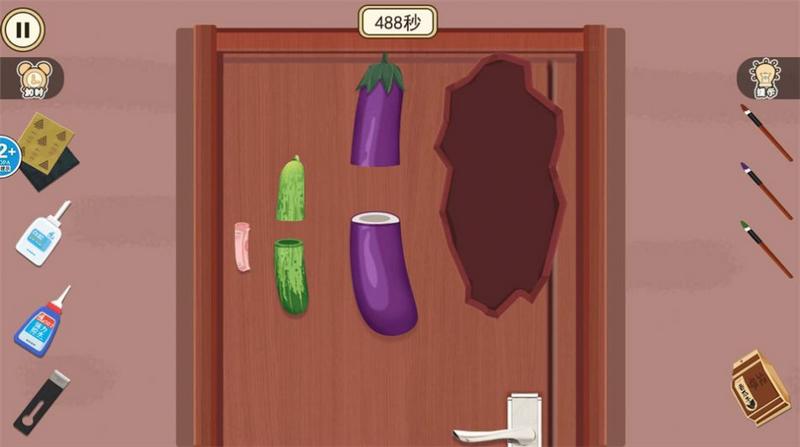Choose the black-tipped paintbrush
This screenshot has width=800, height=447.
click(765, 131)
